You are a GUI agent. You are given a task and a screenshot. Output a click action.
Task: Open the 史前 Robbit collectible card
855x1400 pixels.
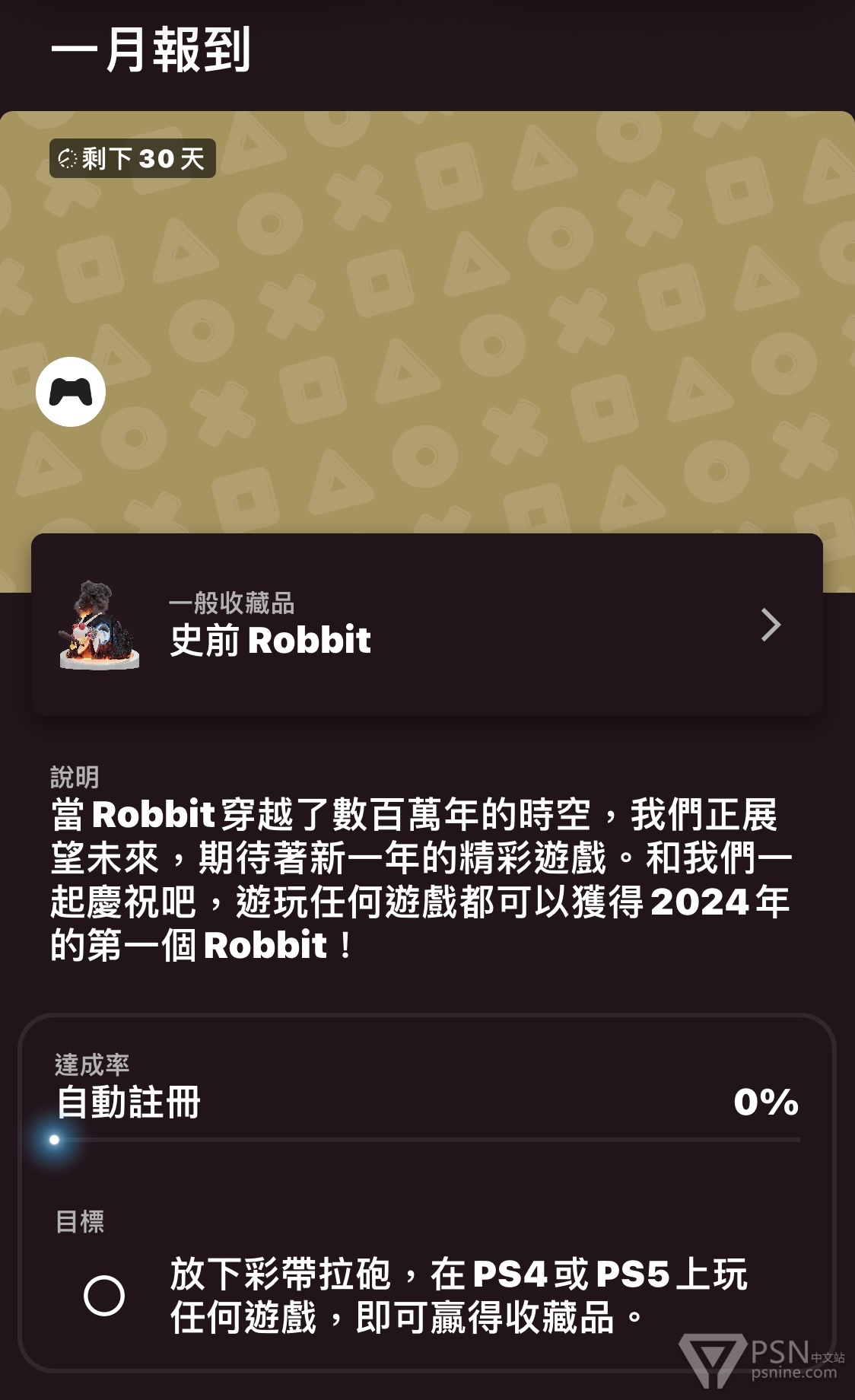pos(426,625)
